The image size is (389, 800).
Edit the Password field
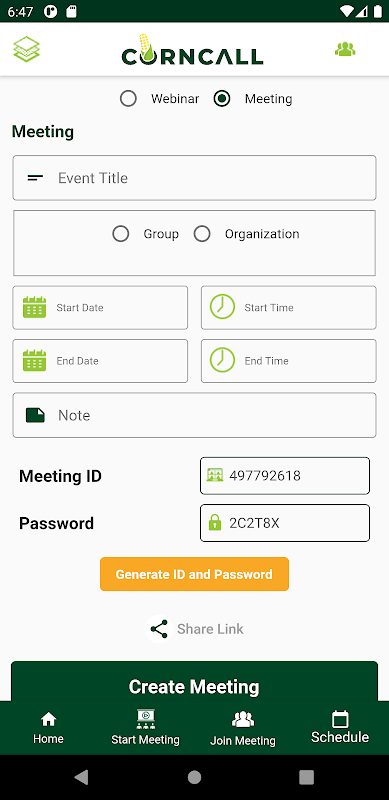285,523
